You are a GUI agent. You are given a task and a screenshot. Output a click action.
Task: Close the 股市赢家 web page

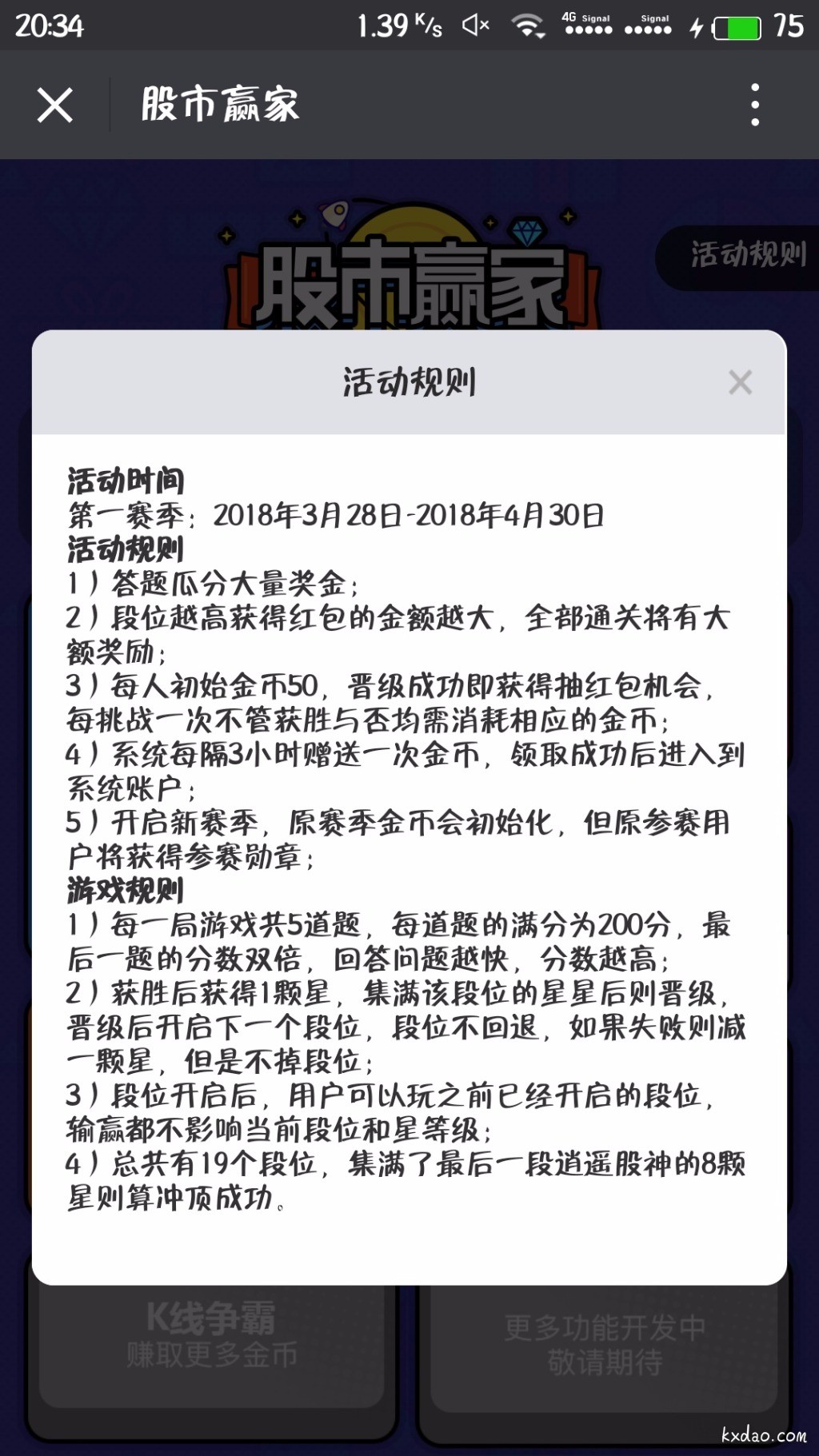pos(54,105)
